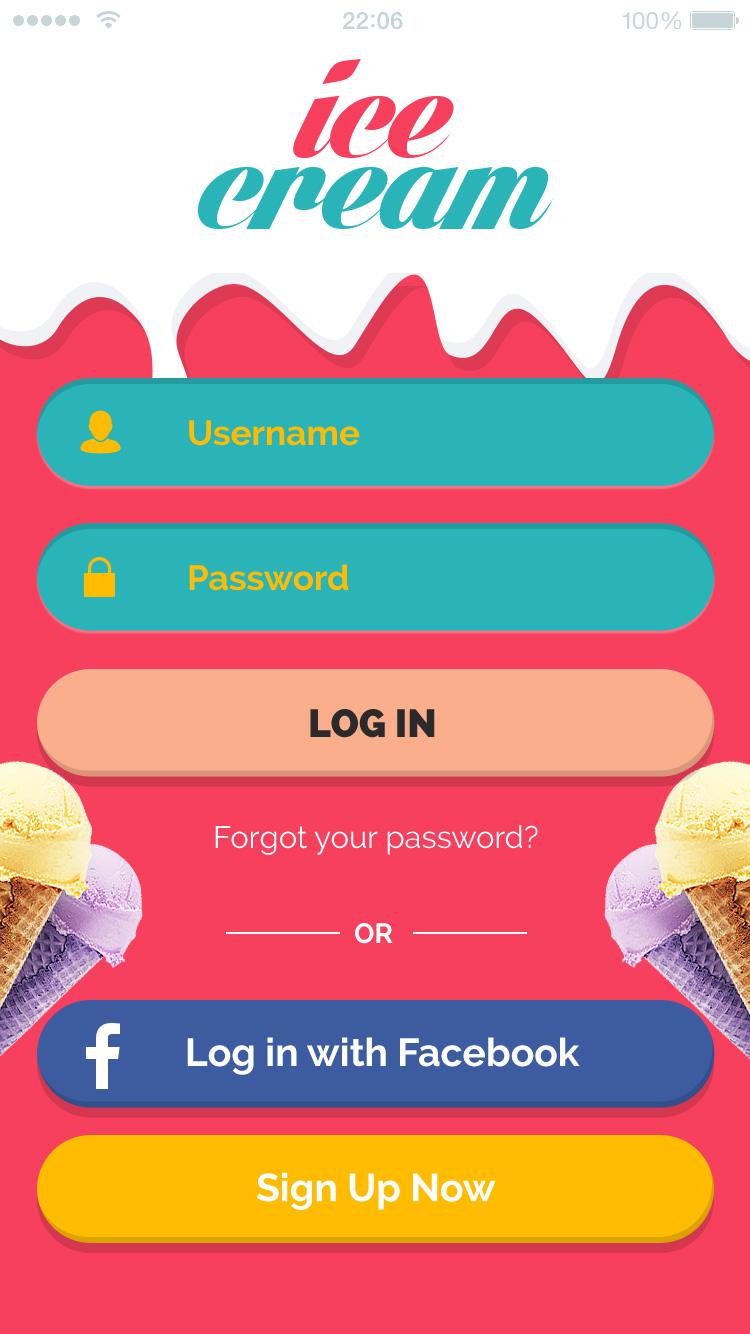Tap the LOG IN button

click(375, 722)
